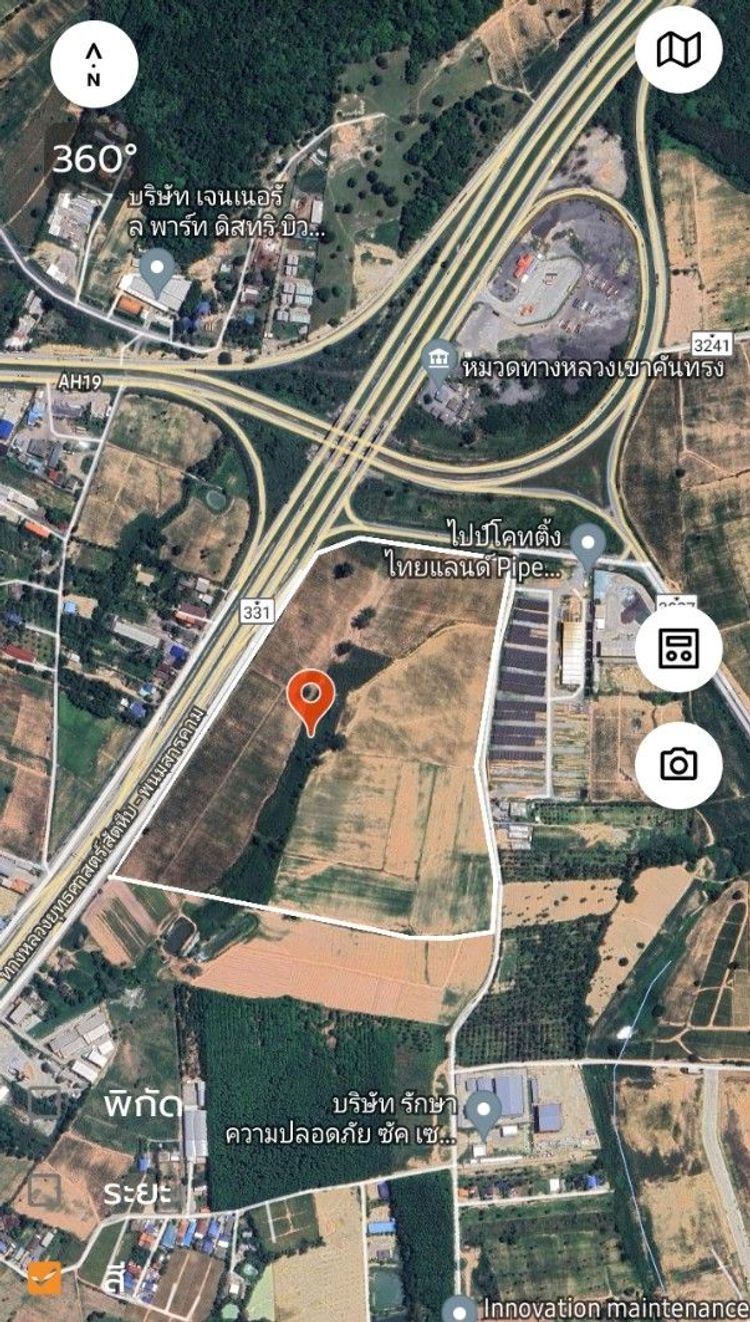
Task: Open the 360° view
Action: click(x=95, y=159)
